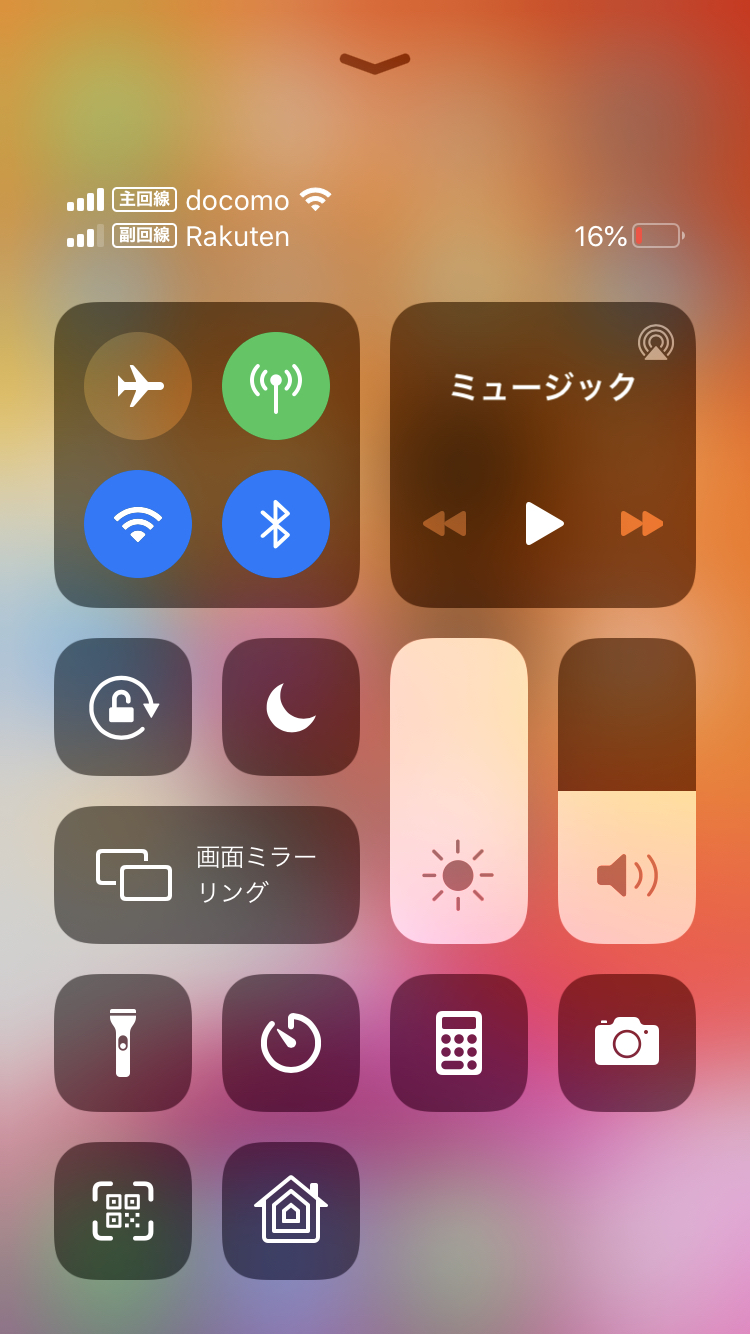The width and height of the screenshot is (750, 1334).
Task: Turn on Do Not Disturb moon
Action: coord(291,707)
